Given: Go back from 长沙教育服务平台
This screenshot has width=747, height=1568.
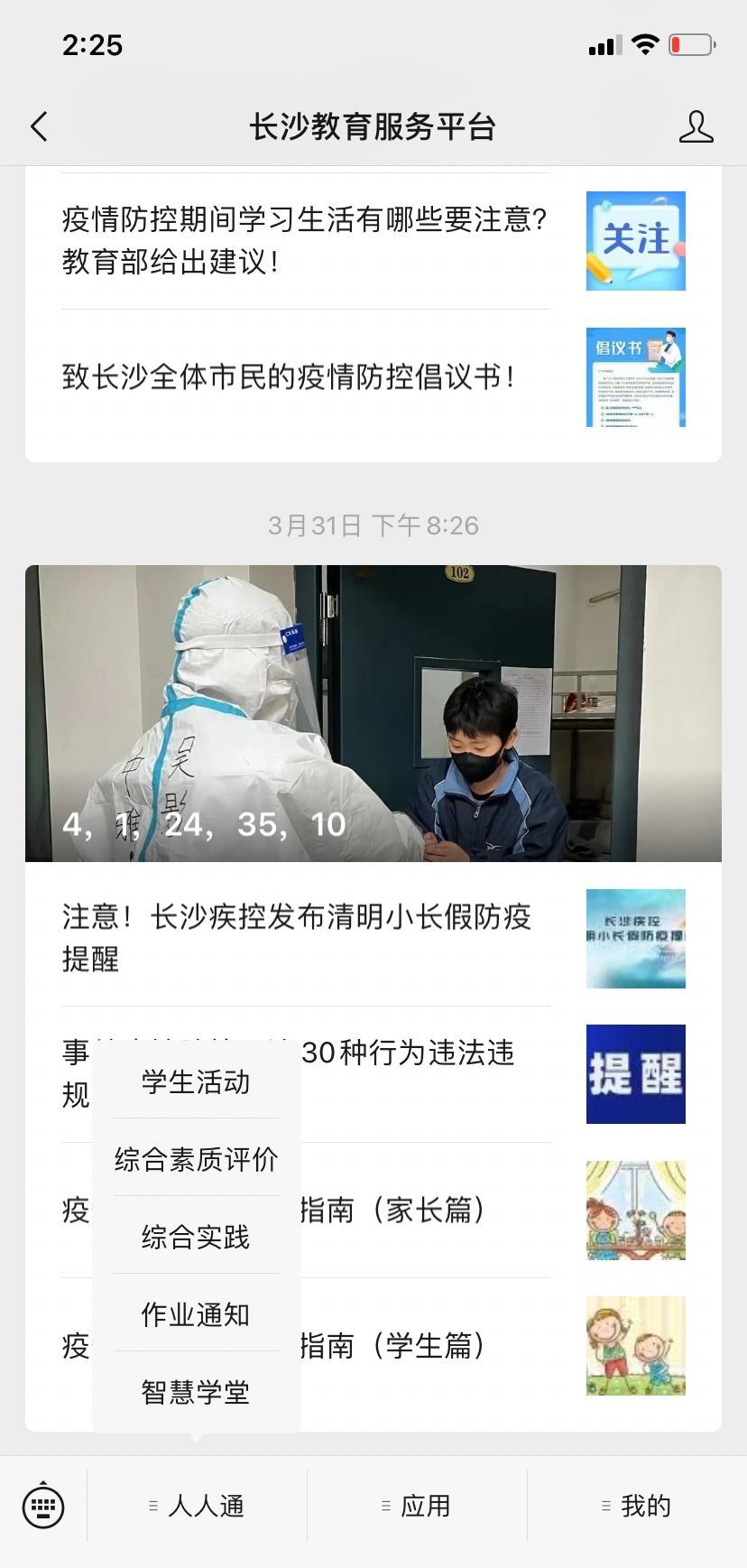Looking at the screenshot, I should pyautogui.click(x=39, y=127).
